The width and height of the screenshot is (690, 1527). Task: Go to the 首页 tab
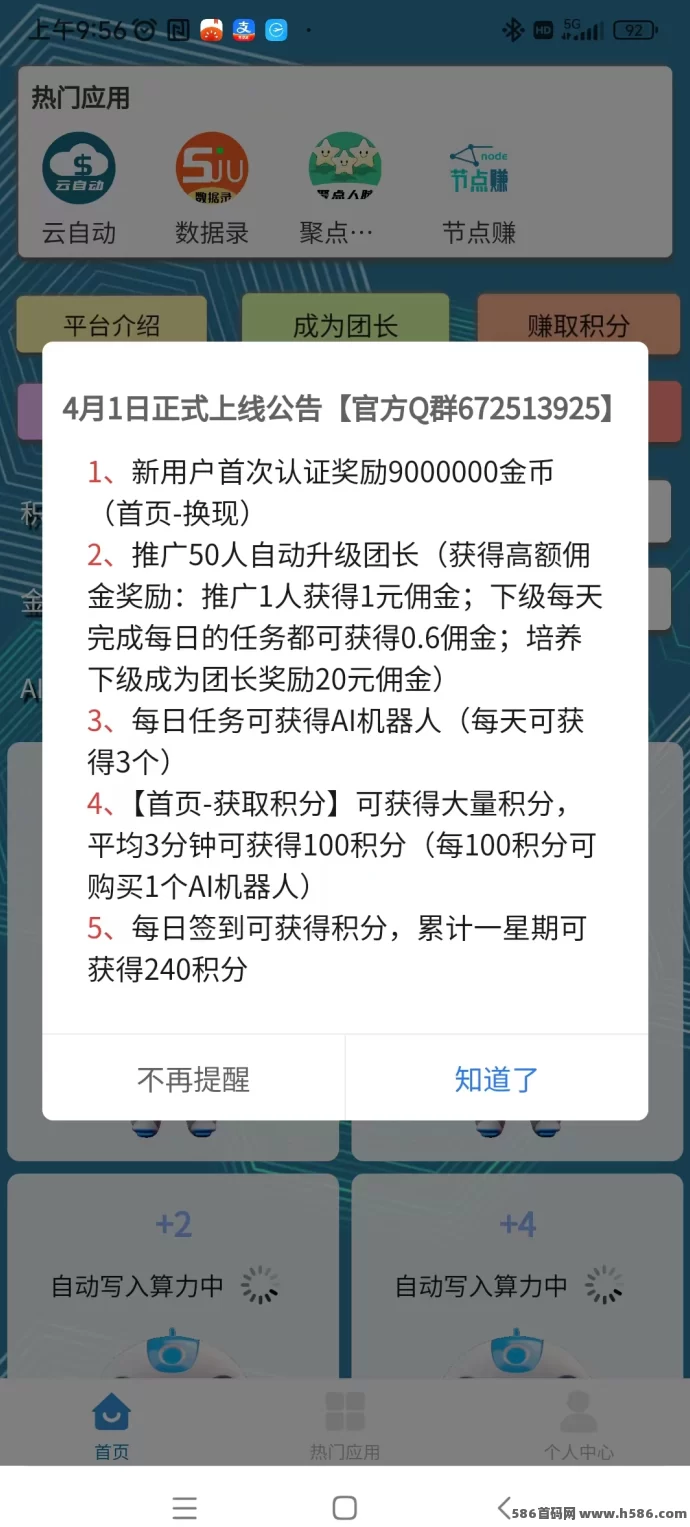pyautogui.click(x=111, y=1423)
